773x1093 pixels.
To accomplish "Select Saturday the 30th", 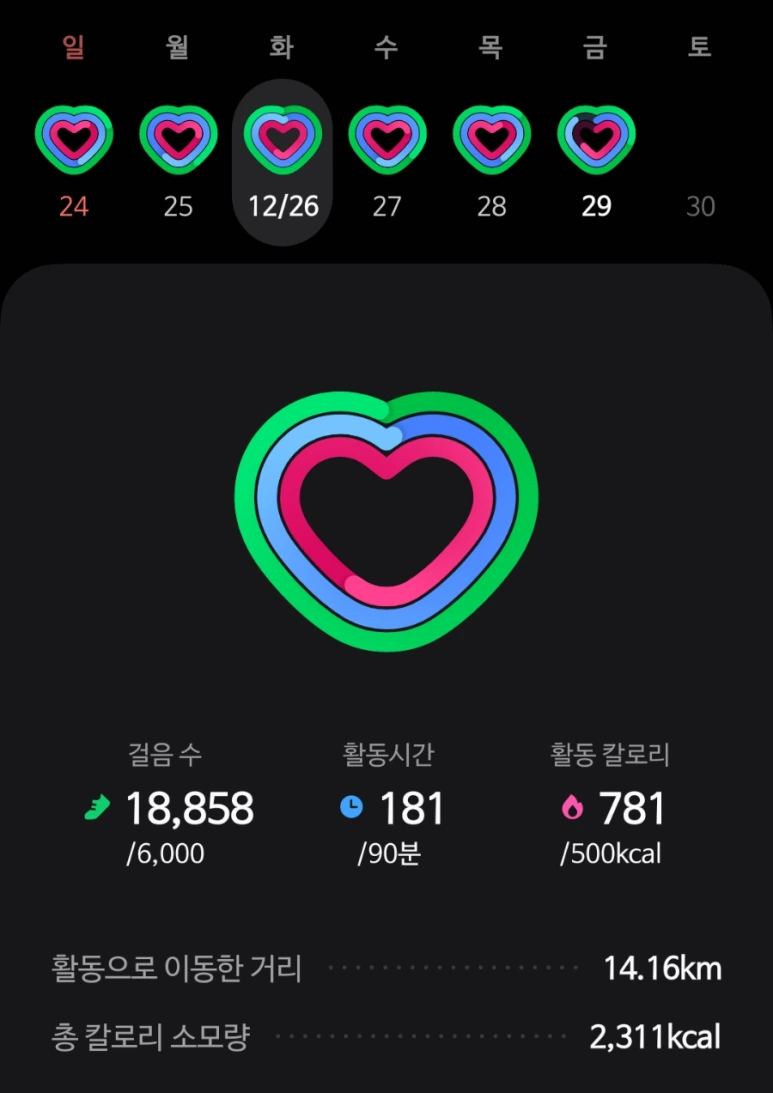I will [x=699, y=207].
